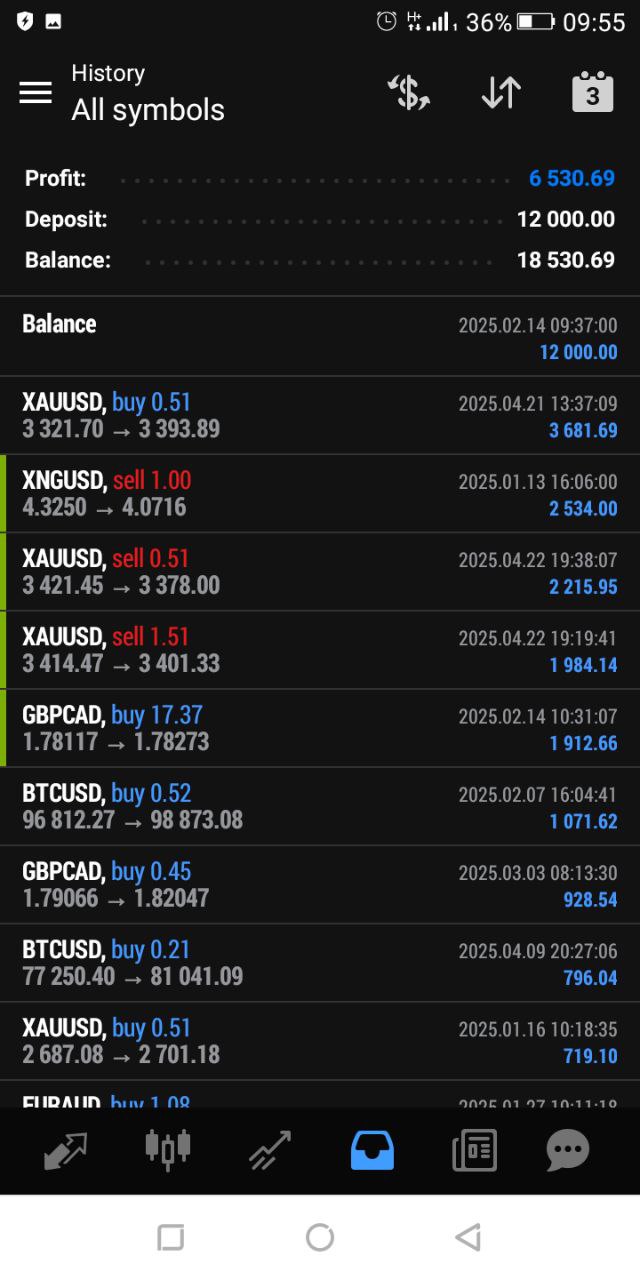Open the News tab
The image size is (640, 1280).
474,1150
